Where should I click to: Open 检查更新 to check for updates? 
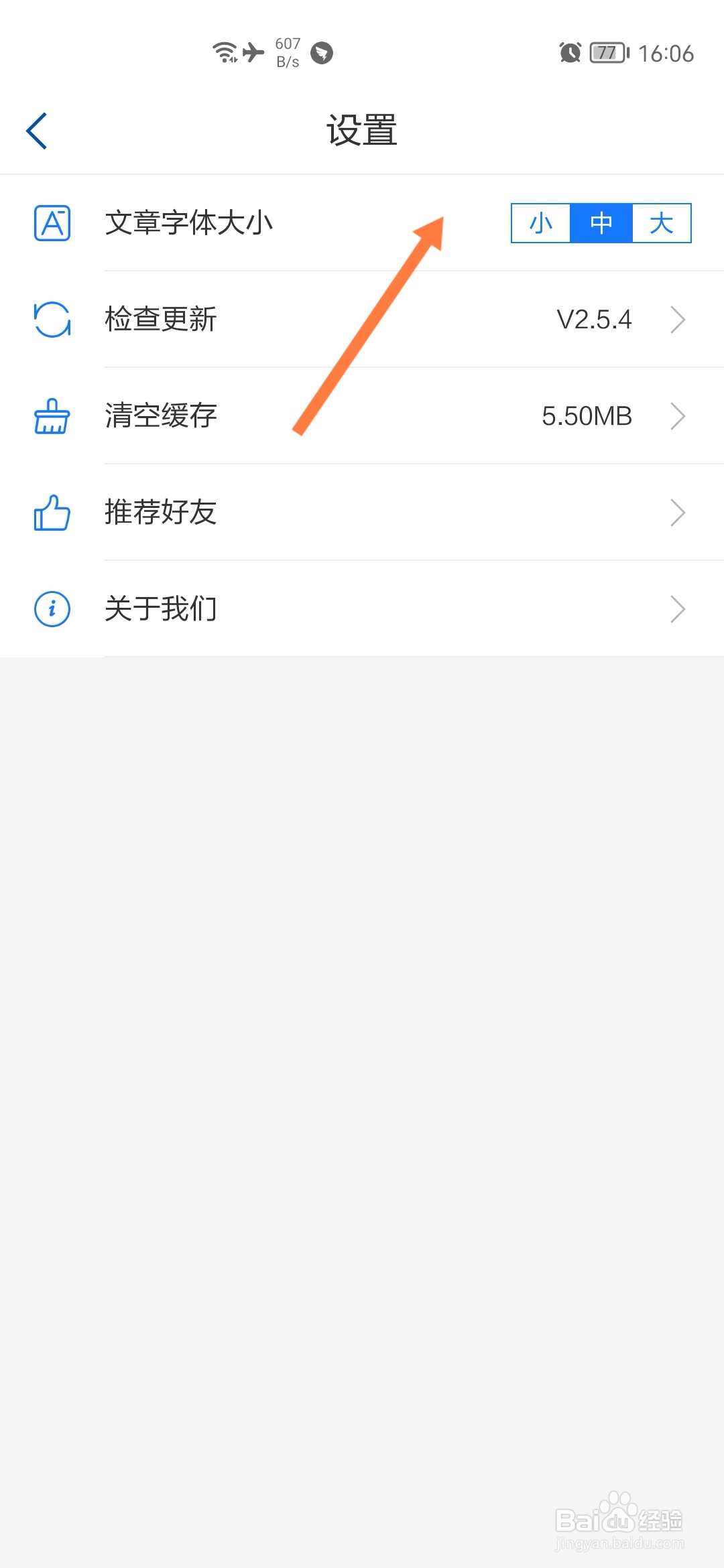coord(362,320)
